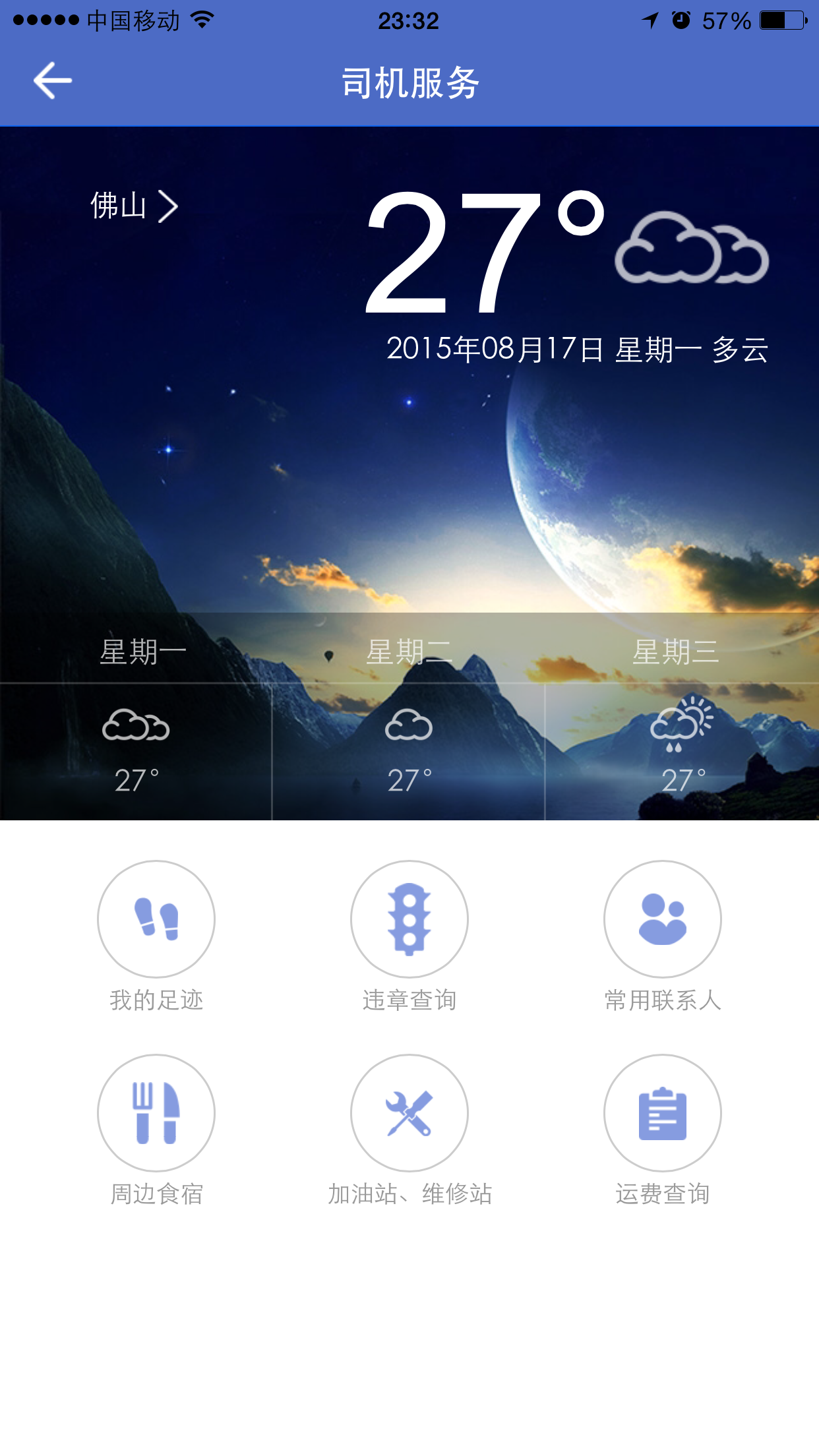Change city from 佛山
819x1456 pixels.
click(x=134, y=206)
